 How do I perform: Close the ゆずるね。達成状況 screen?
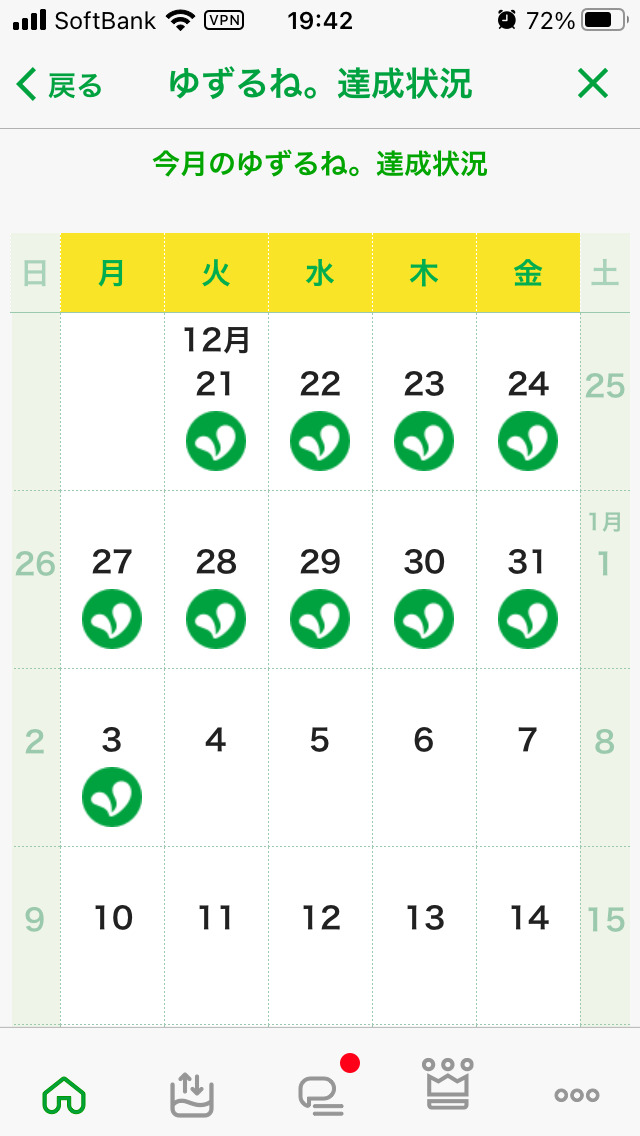[592, 84]
